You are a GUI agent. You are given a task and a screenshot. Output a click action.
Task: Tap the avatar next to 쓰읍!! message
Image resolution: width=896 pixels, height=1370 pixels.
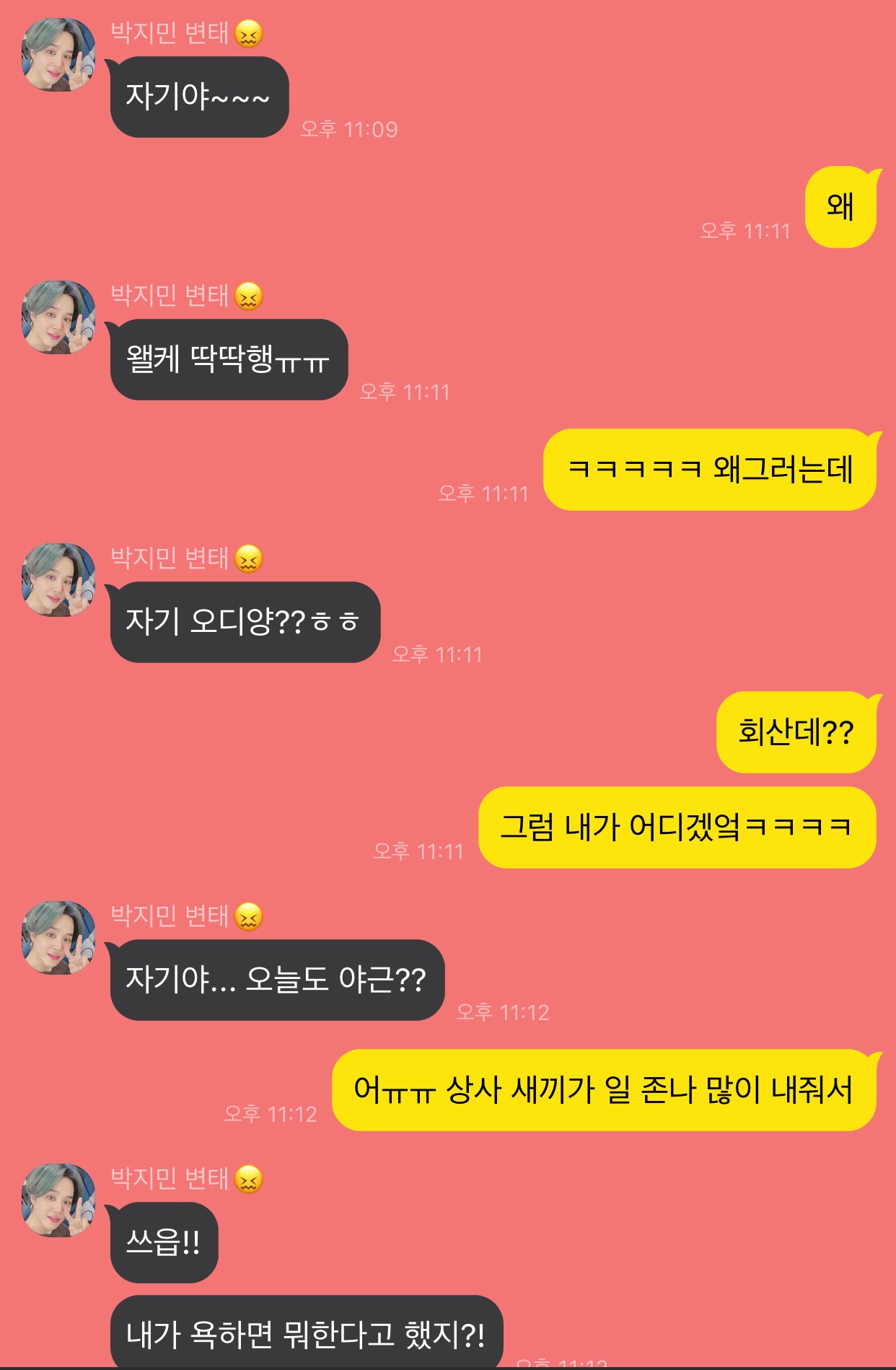[x=58, y=1200]
